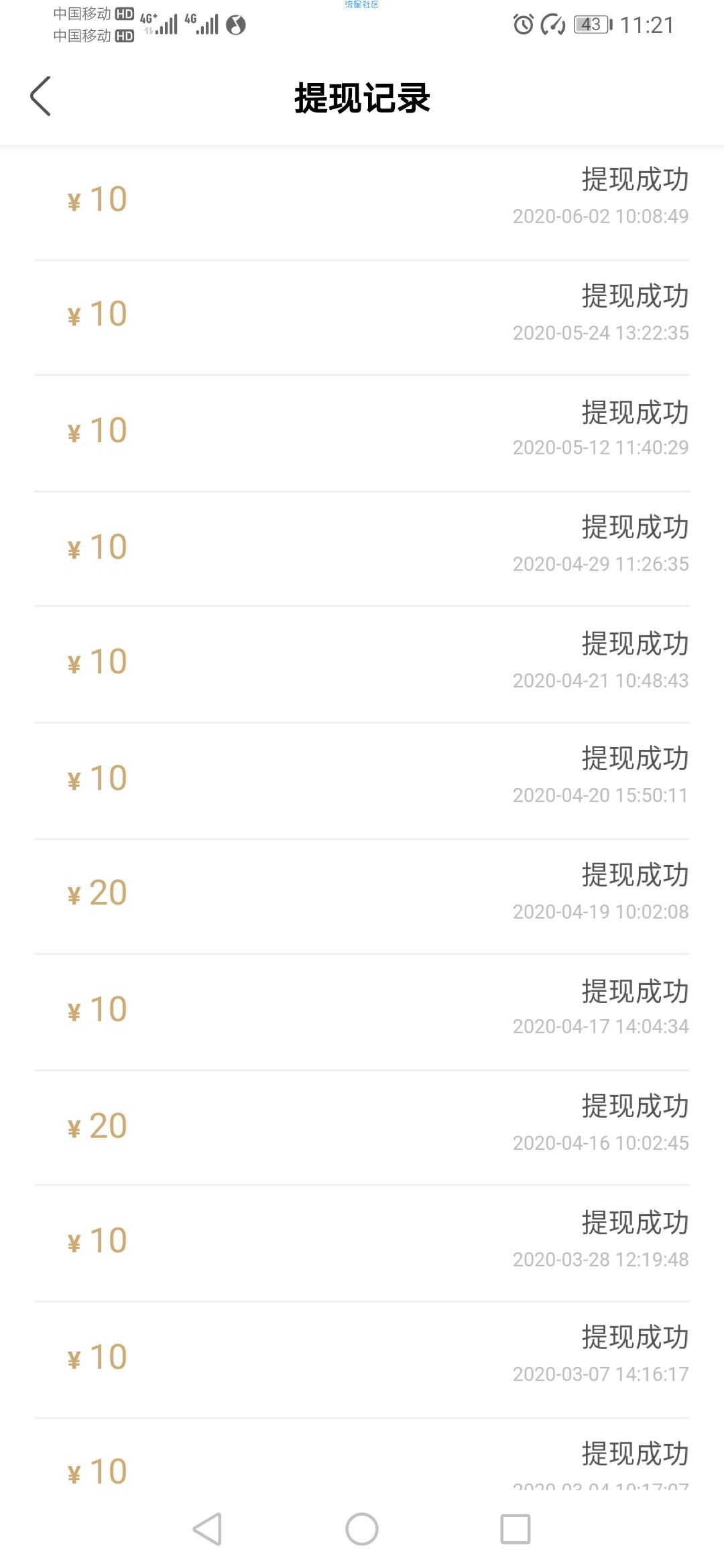Tap the system back navigation button
The image size is (724, 1568).
click(x=207, y=1529)
